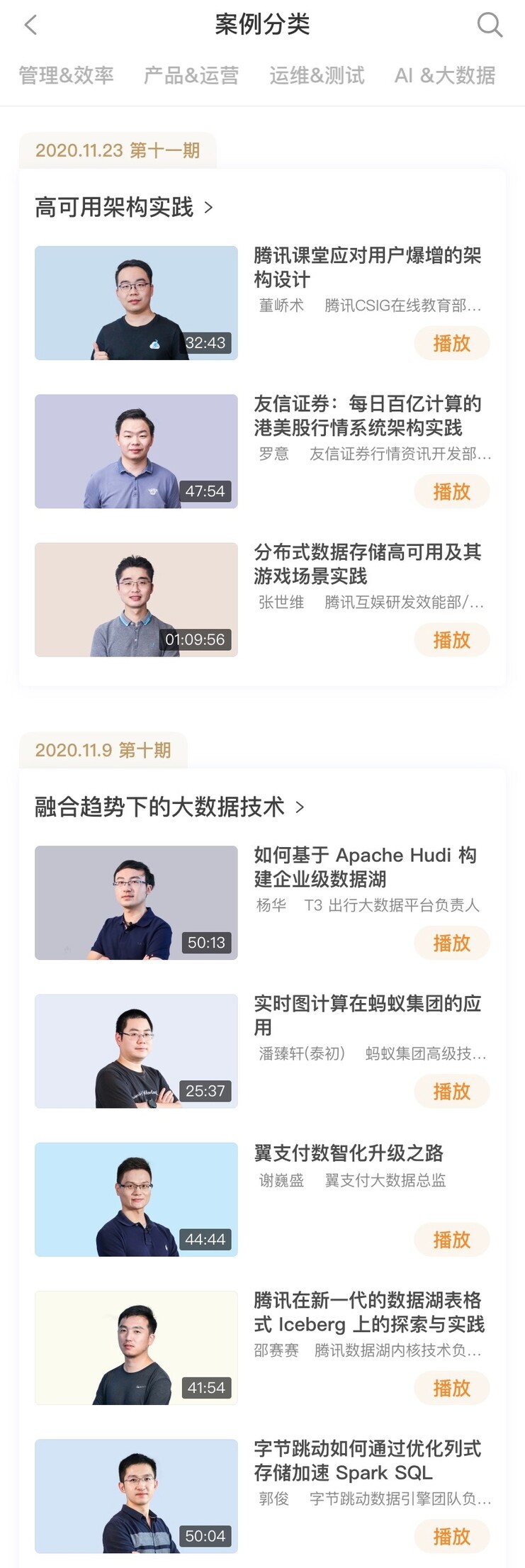The image size is (525, 1568).
Task: Play 实时图计算在蚂蚁集团的应用
Action: [x=451, y=1091]
